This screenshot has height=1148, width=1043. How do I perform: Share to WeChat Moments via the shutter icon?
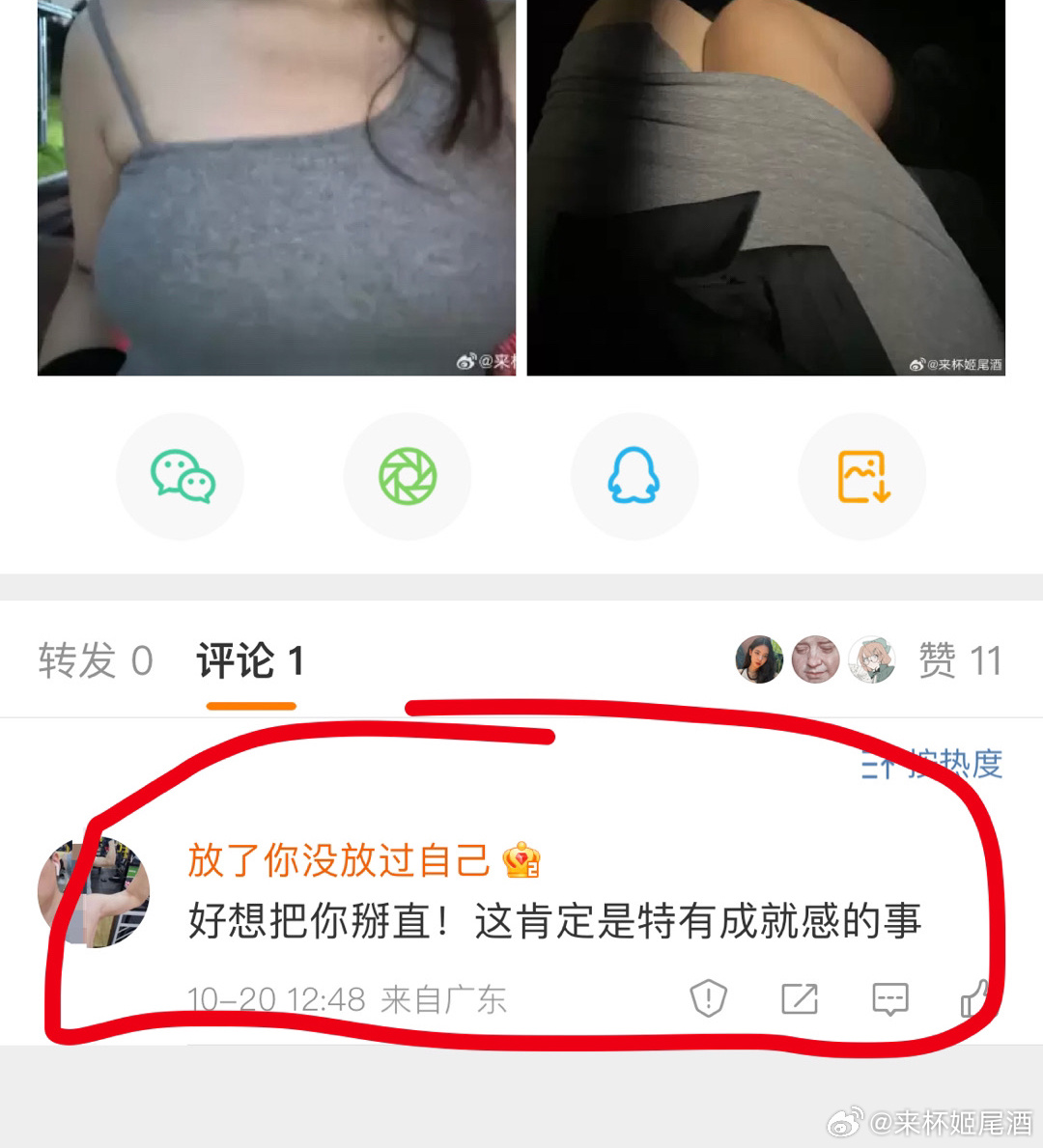click(x=408, y=476)
